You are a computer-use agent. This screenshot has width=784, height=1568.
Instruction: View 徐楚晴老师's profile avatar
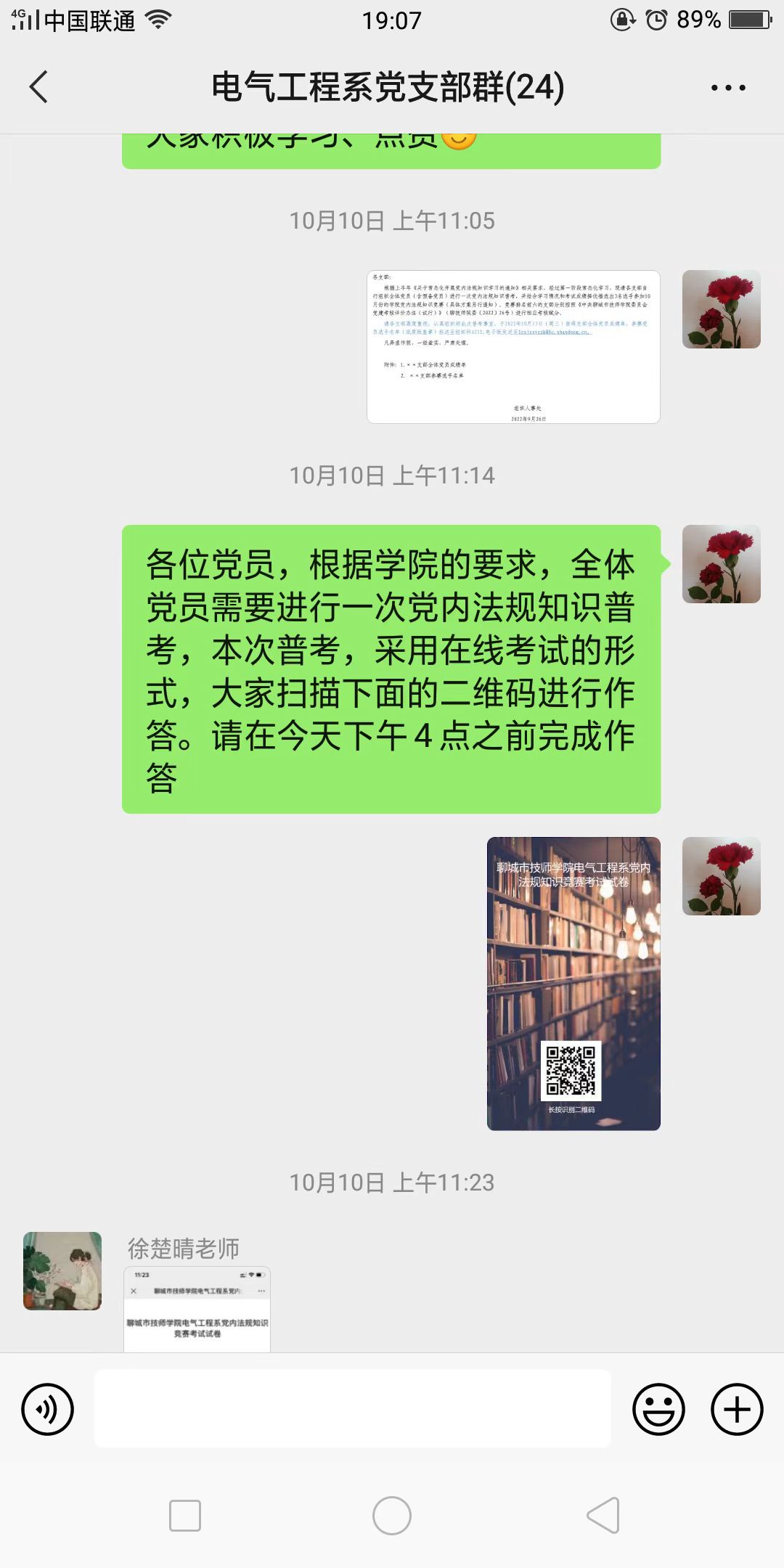click(x=62, y=1270)
